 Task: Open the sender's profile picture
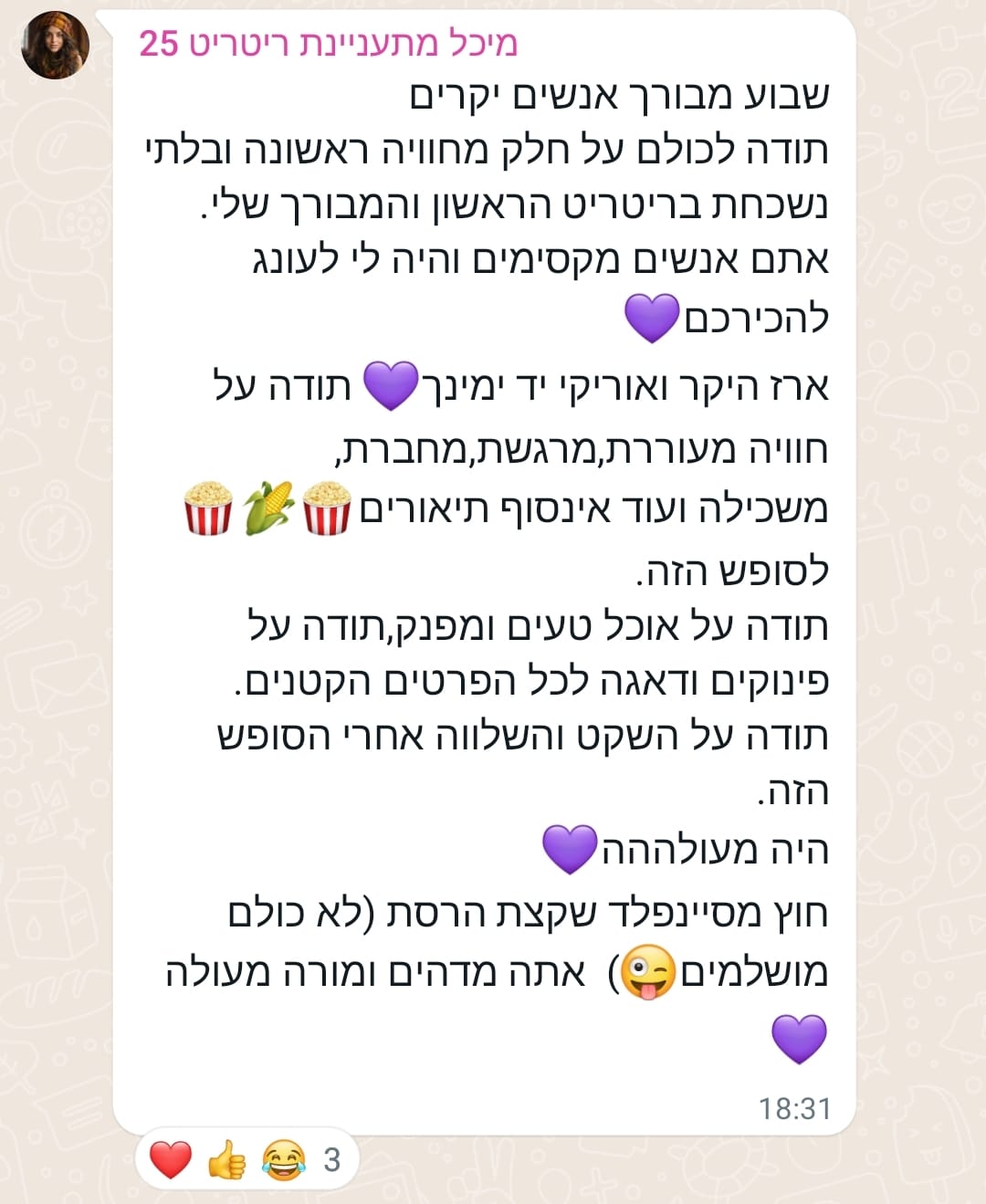(55, 46)
